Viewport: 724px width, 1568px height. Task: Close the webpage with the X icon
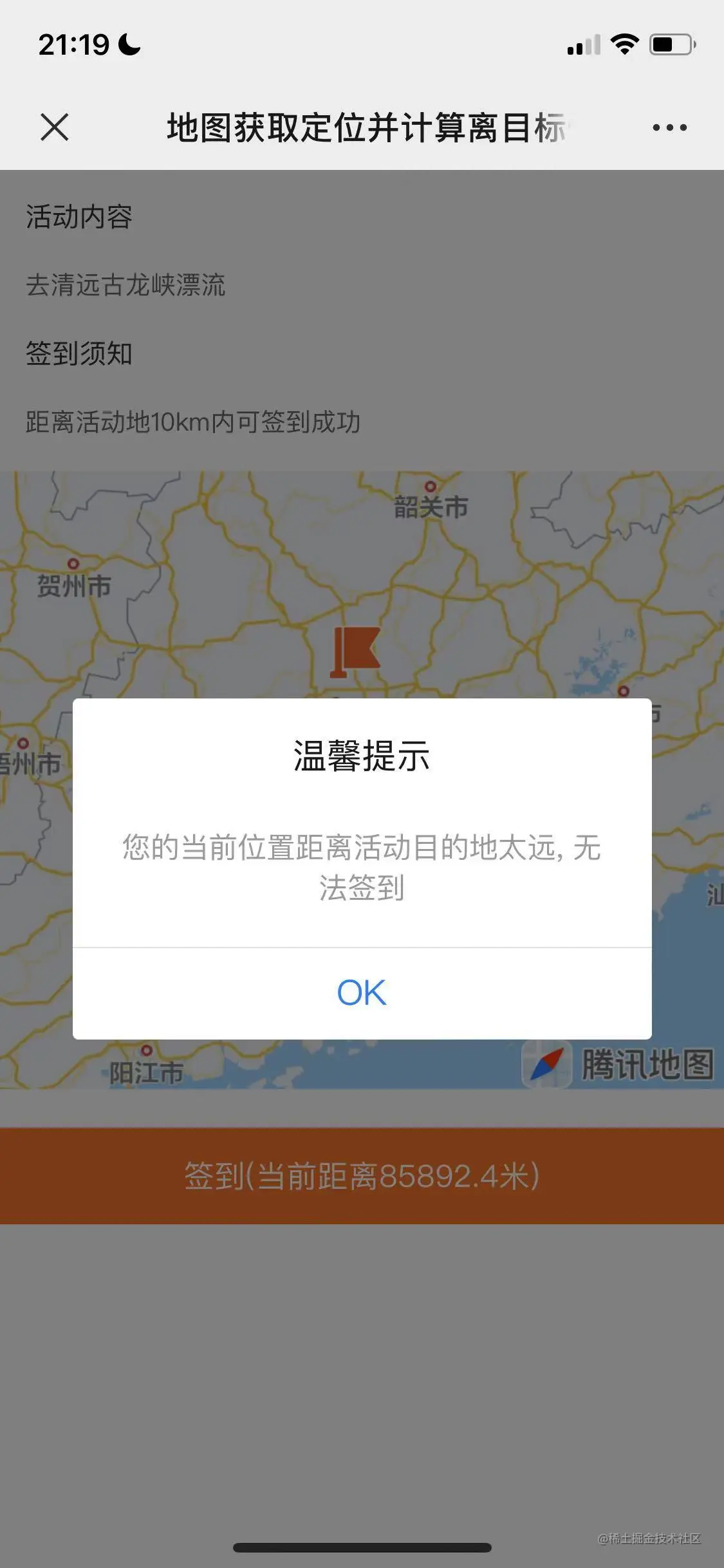coord(54,127)
